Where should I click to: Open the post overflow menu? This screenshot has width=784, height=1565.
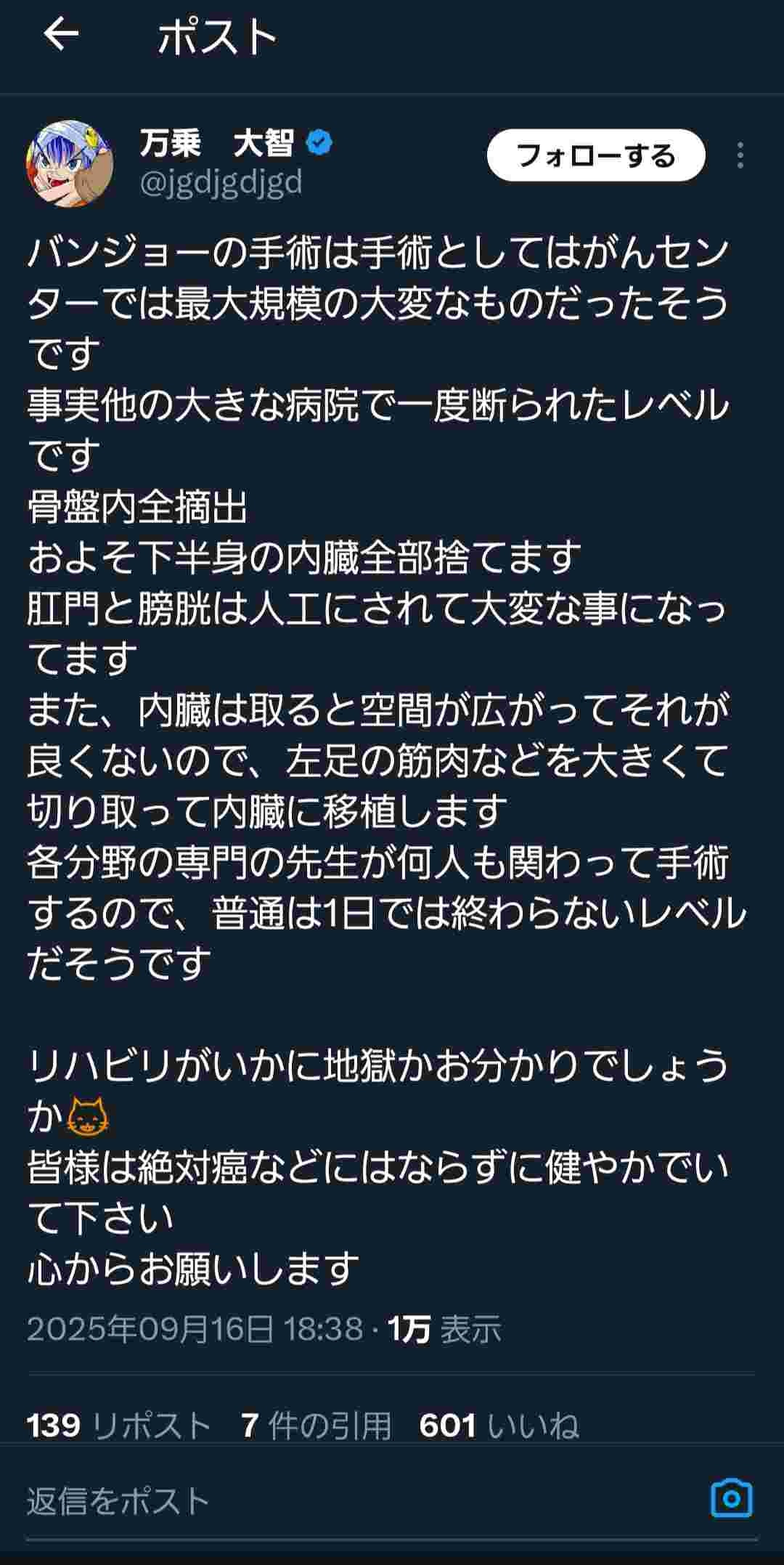point(740,155)
